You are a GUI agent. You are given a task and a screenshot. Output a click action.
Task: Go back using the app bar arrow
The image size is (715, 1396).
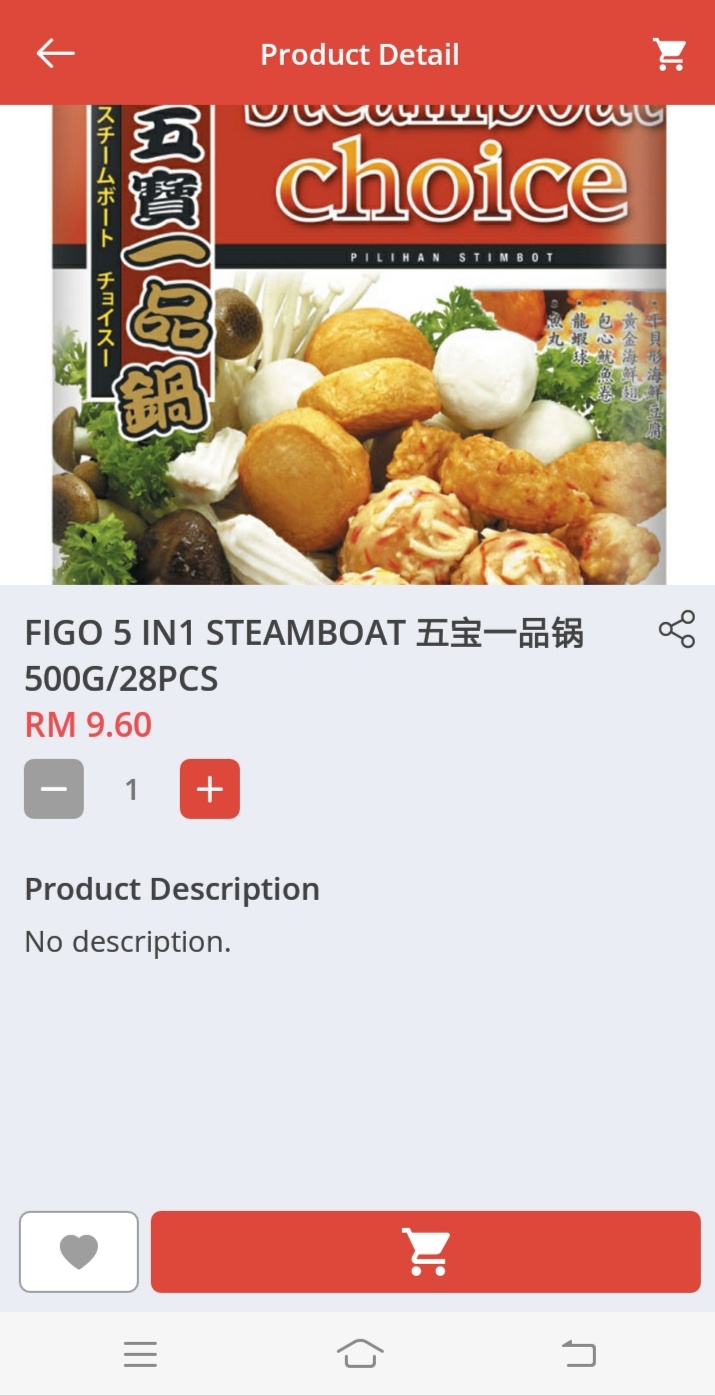(55, 54)
